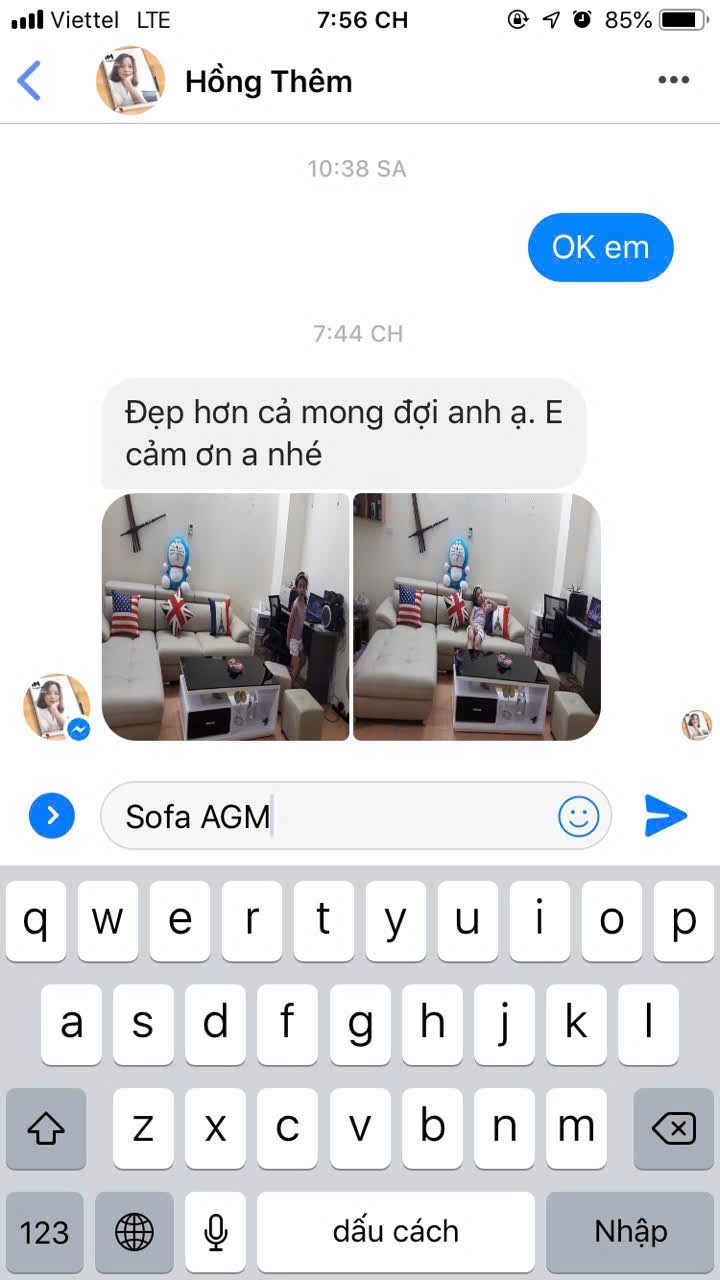
Task: Change keyboard language with globe key
Action: [x=134, y=1231]
